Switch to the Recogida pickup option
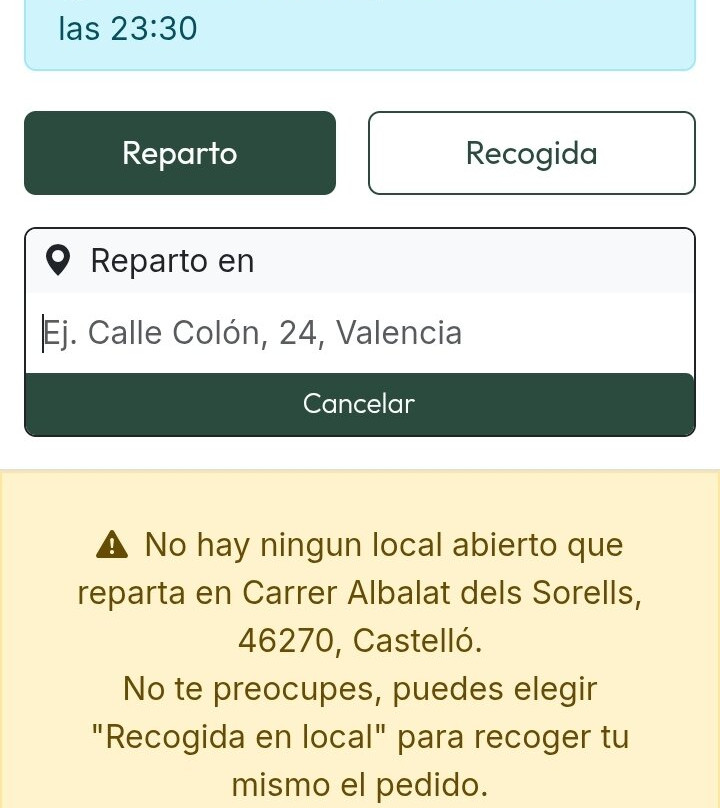This screenshot has height=808, width=720. [531, 153]
